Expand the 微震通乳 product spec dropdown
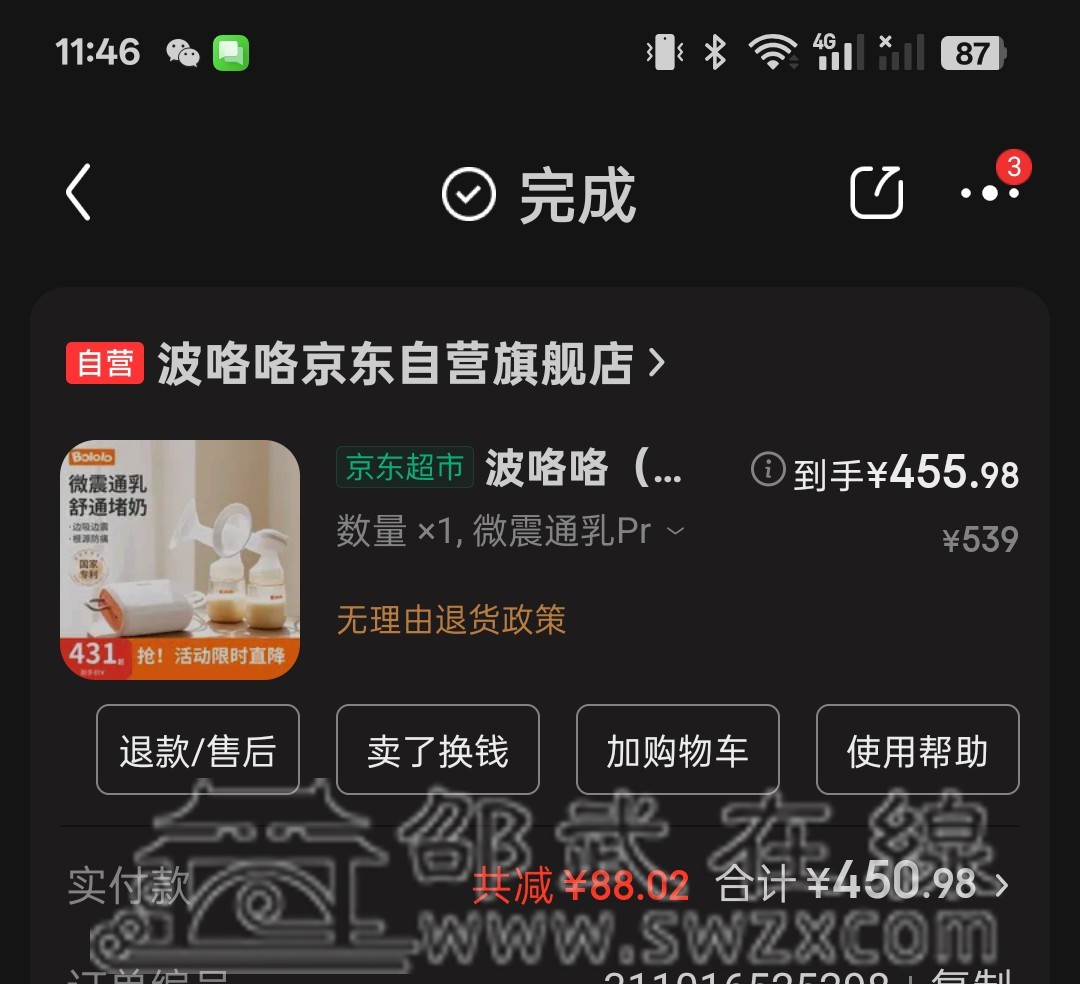This screenshot has width=1080, height=984. (x=675, y=531)
